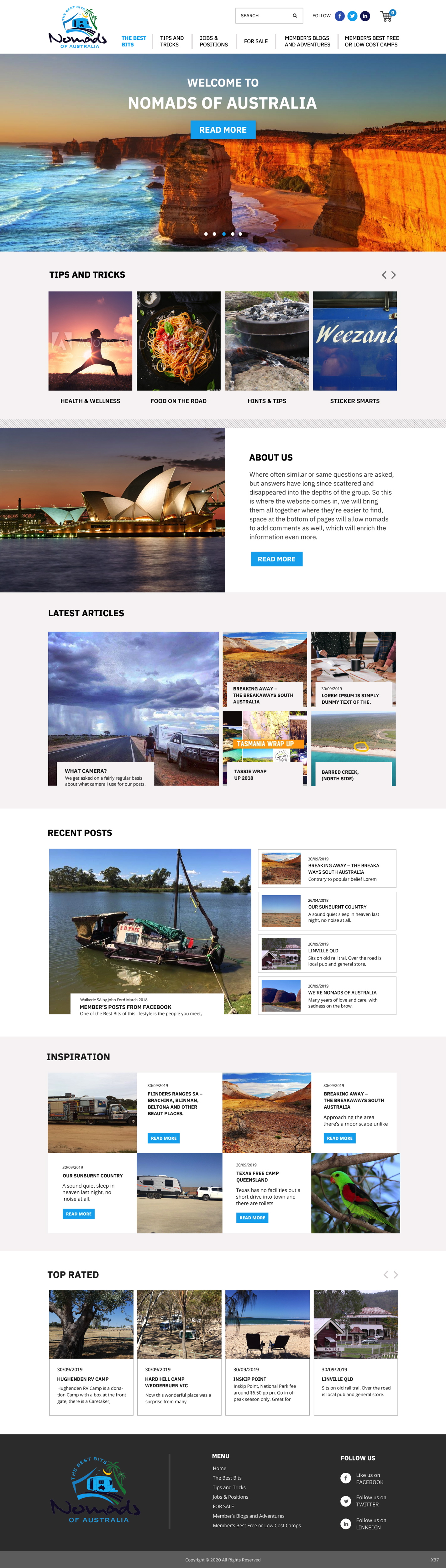This screenshot has height=1568, width=446.
Task: Open the Linville QLD recent post row
Action: tap(327, 953)
